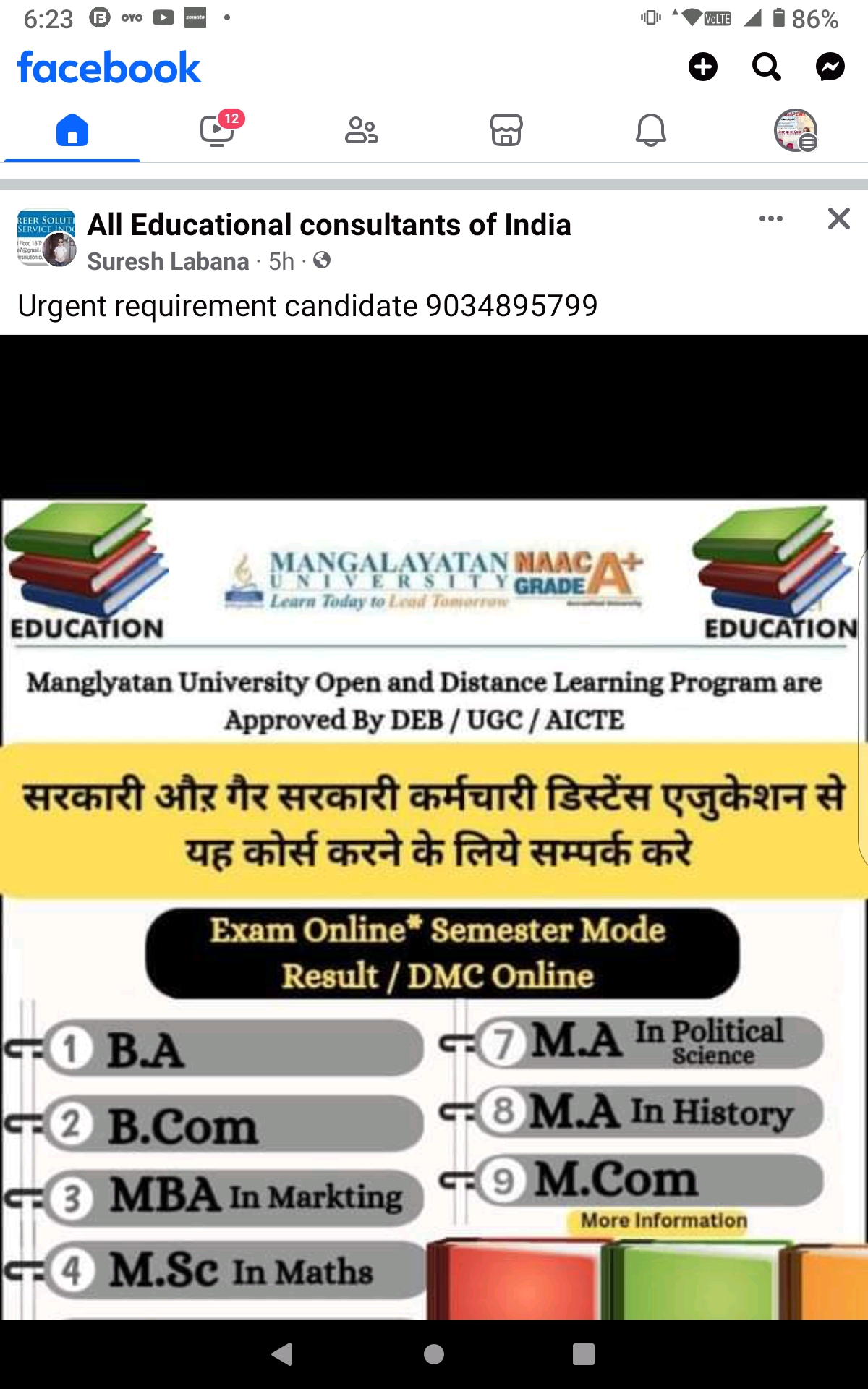Open the profile menu tab
The height and width of the screenshot is (1389, 868).
796,131
